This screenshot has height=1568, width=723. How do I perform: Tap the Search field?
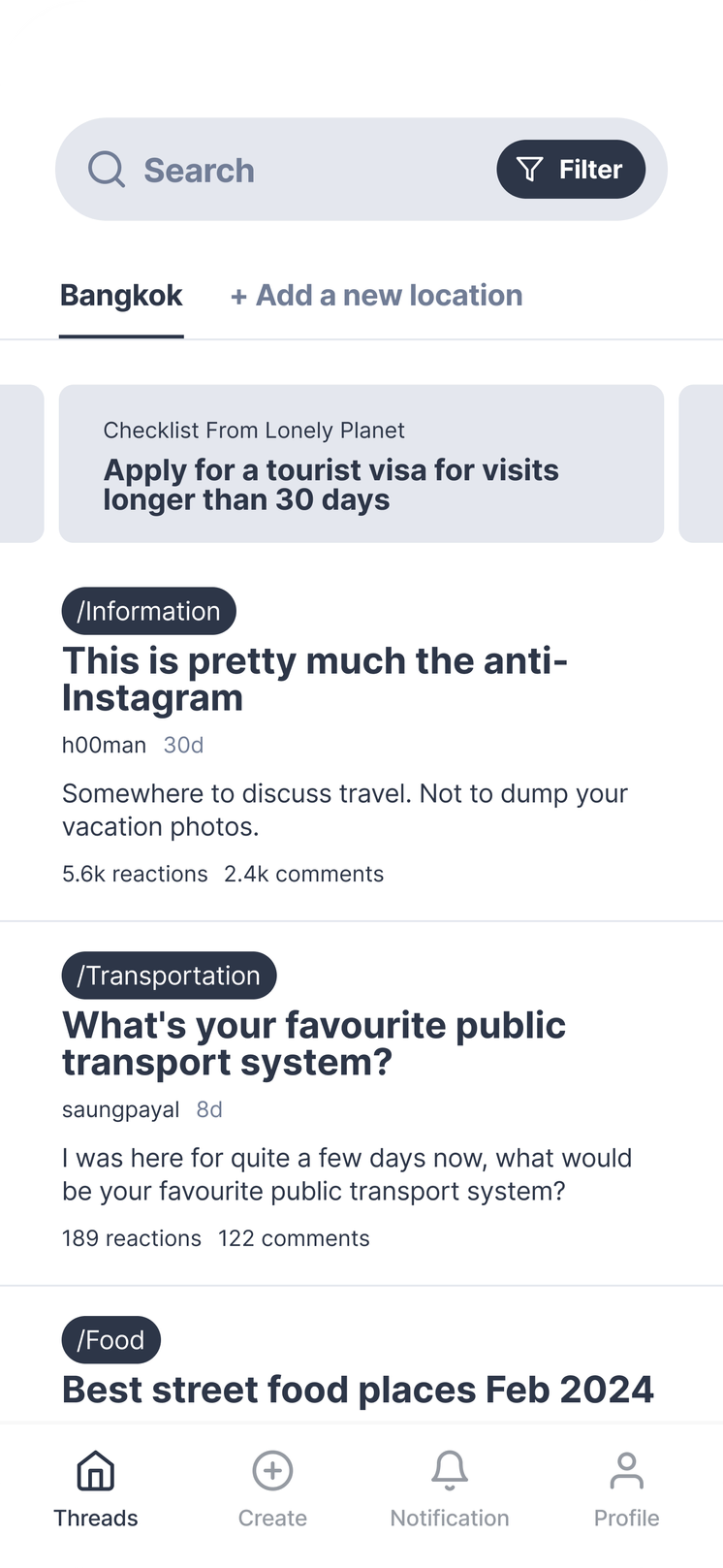(281, 170)
